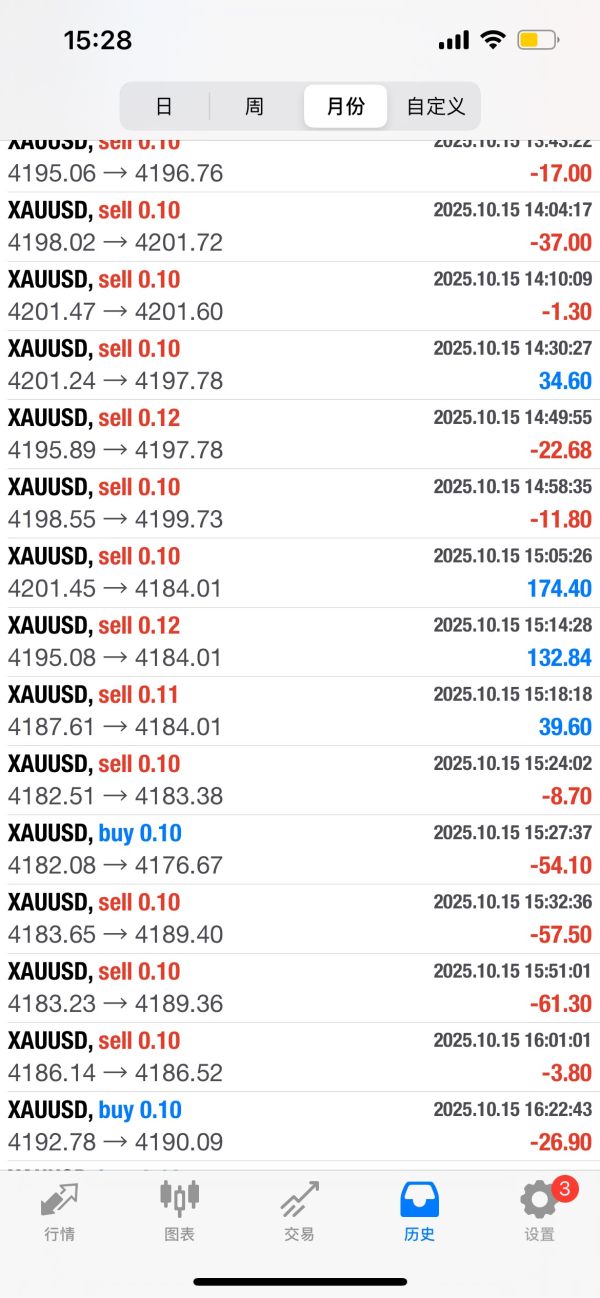Go to the 交易 trade tab
Image resolution: width=600 pixels, height=1298 pixels.
click(299, 1210)
